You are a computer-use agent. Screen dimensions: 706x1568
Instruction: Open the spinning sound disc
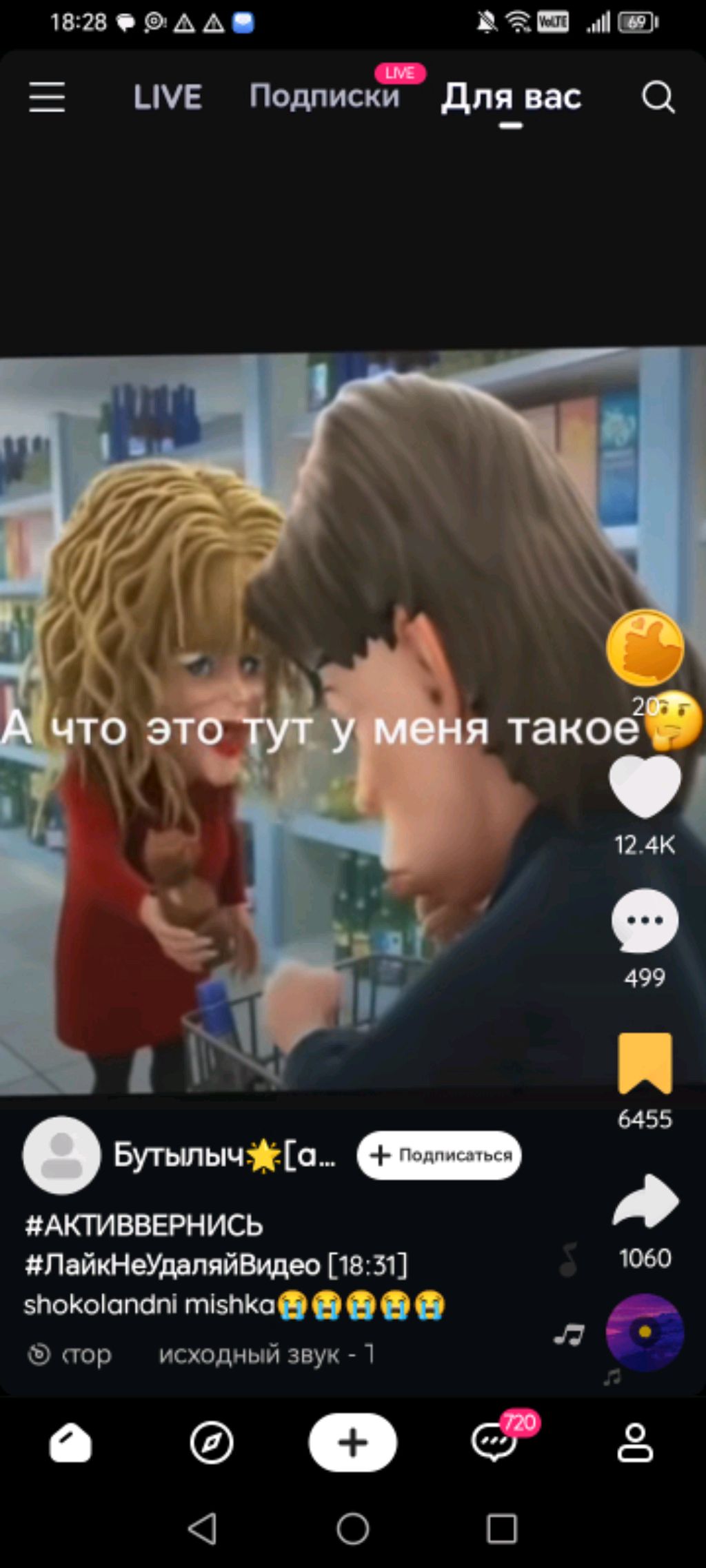[645, 1332]
